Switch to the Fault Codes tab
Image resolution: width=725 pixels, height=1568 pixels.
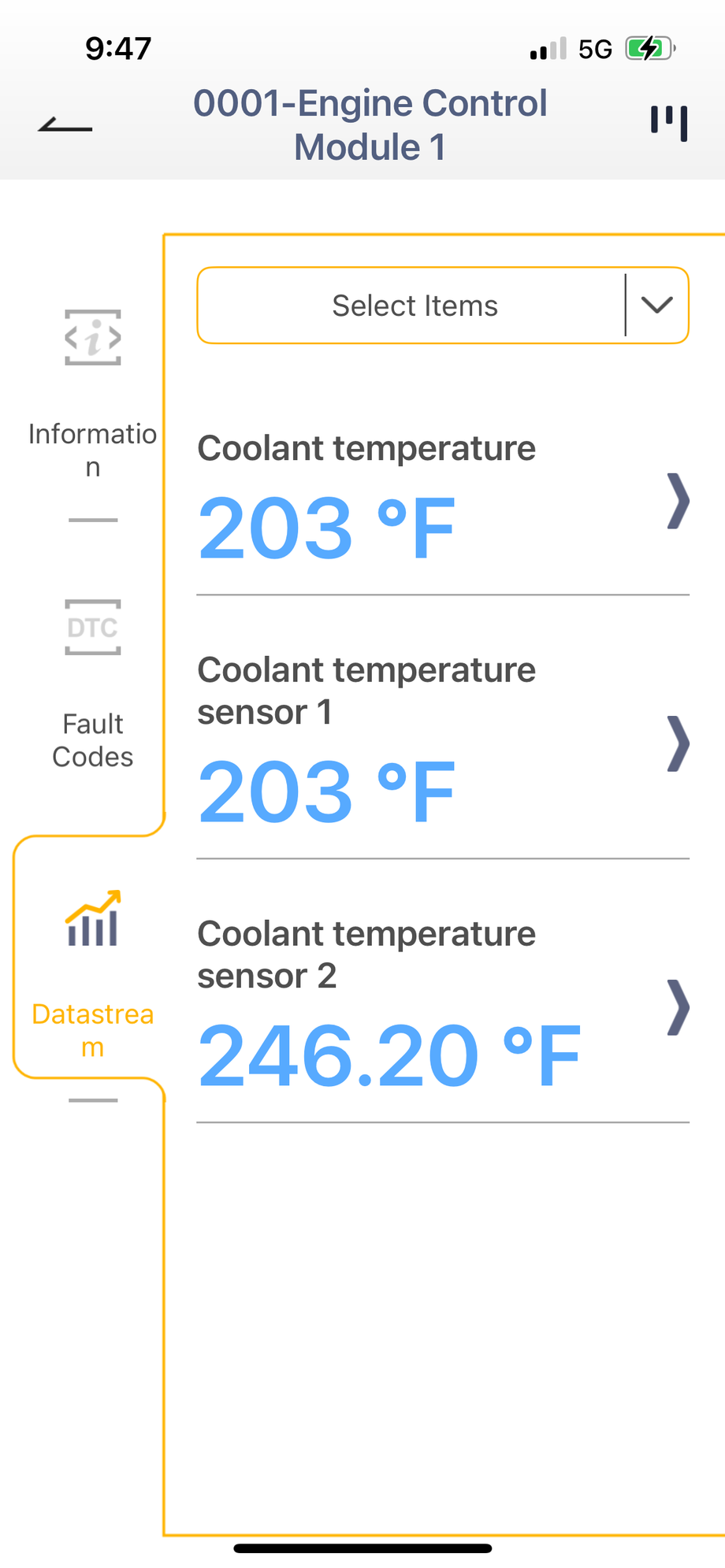click(x=92, y=740)
